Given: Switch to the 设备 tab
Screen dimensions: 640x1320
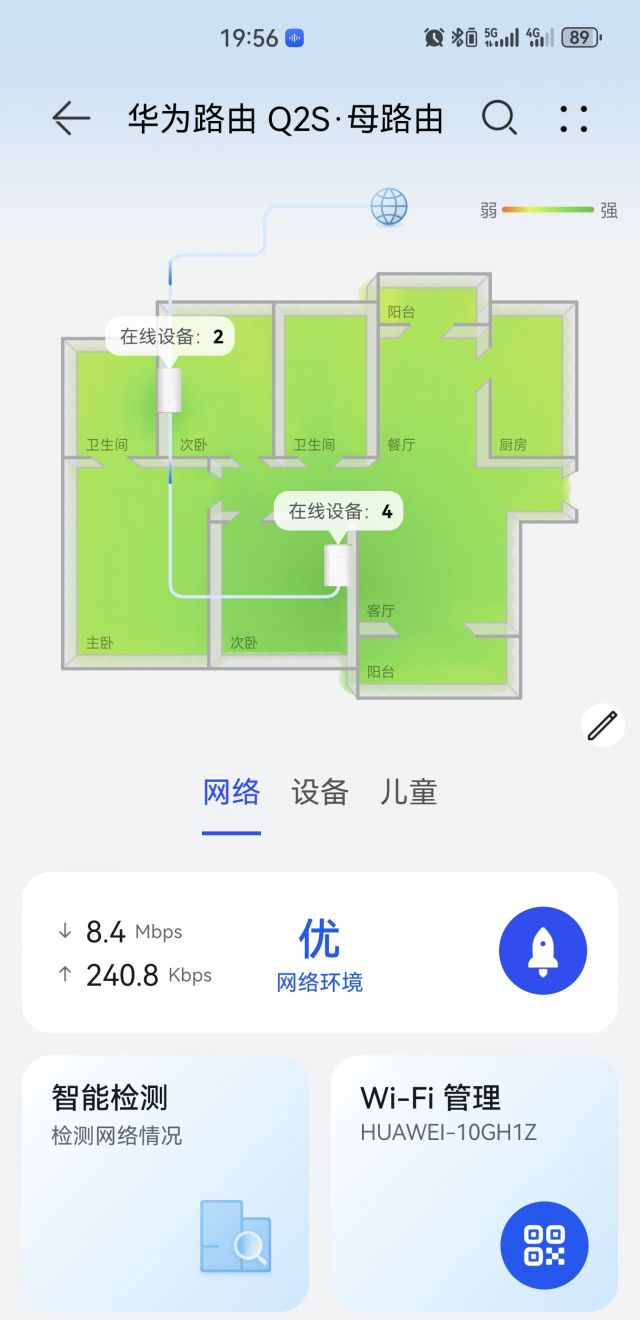Looking at the screenshot, I should (x=320, y=793).
